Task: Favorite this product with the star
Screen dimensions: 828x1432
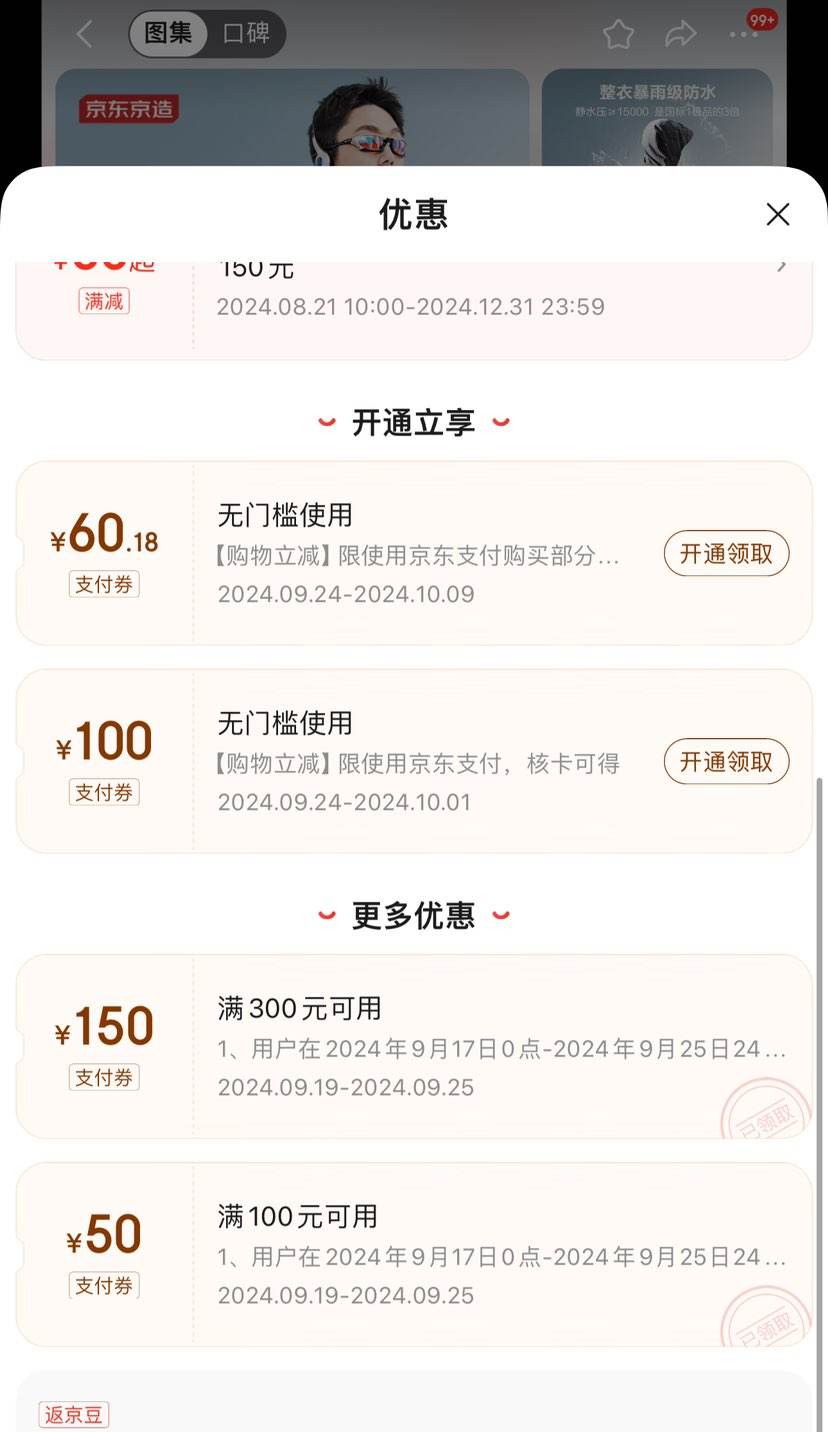Action: [x=619, y=35]
